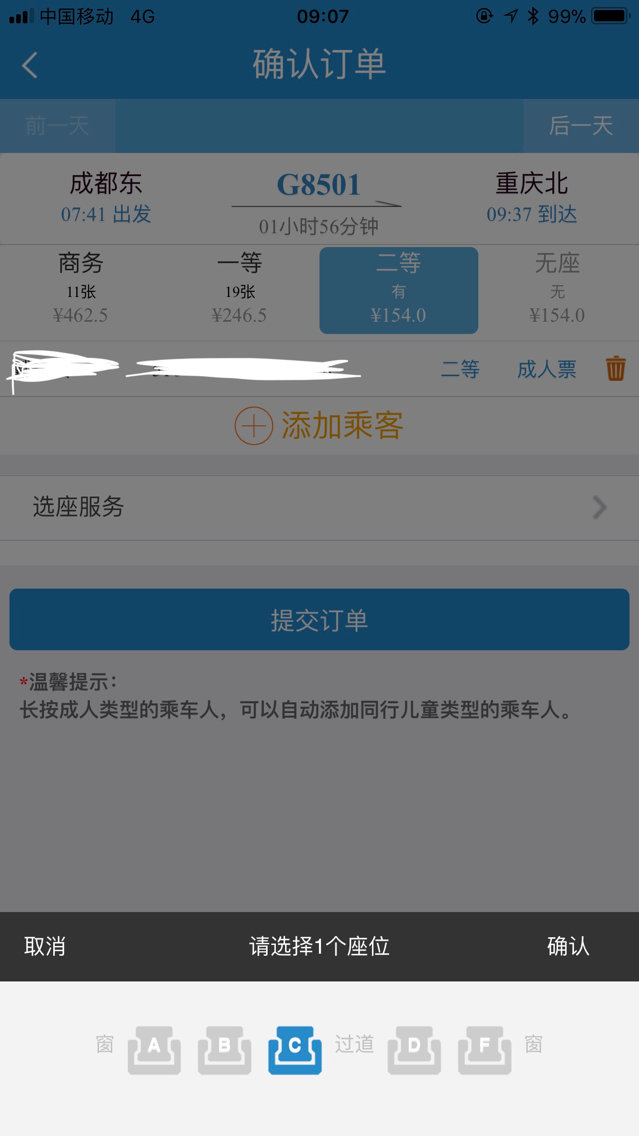Select 二等 seat class

[398, 289]
